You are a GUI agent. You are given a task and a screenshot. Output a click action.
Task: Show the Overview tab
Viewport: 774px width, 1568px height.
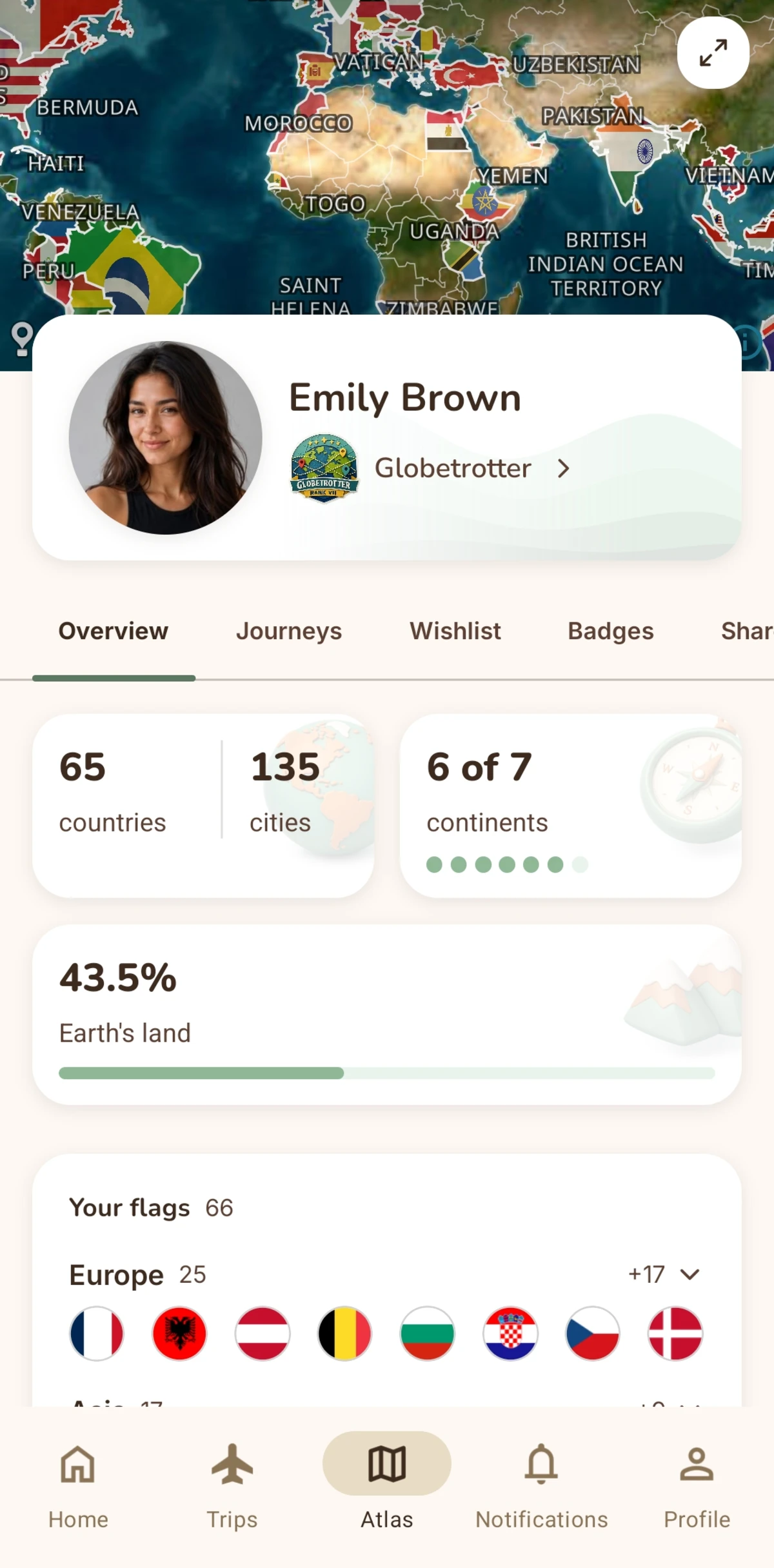[x=114, y=631]
